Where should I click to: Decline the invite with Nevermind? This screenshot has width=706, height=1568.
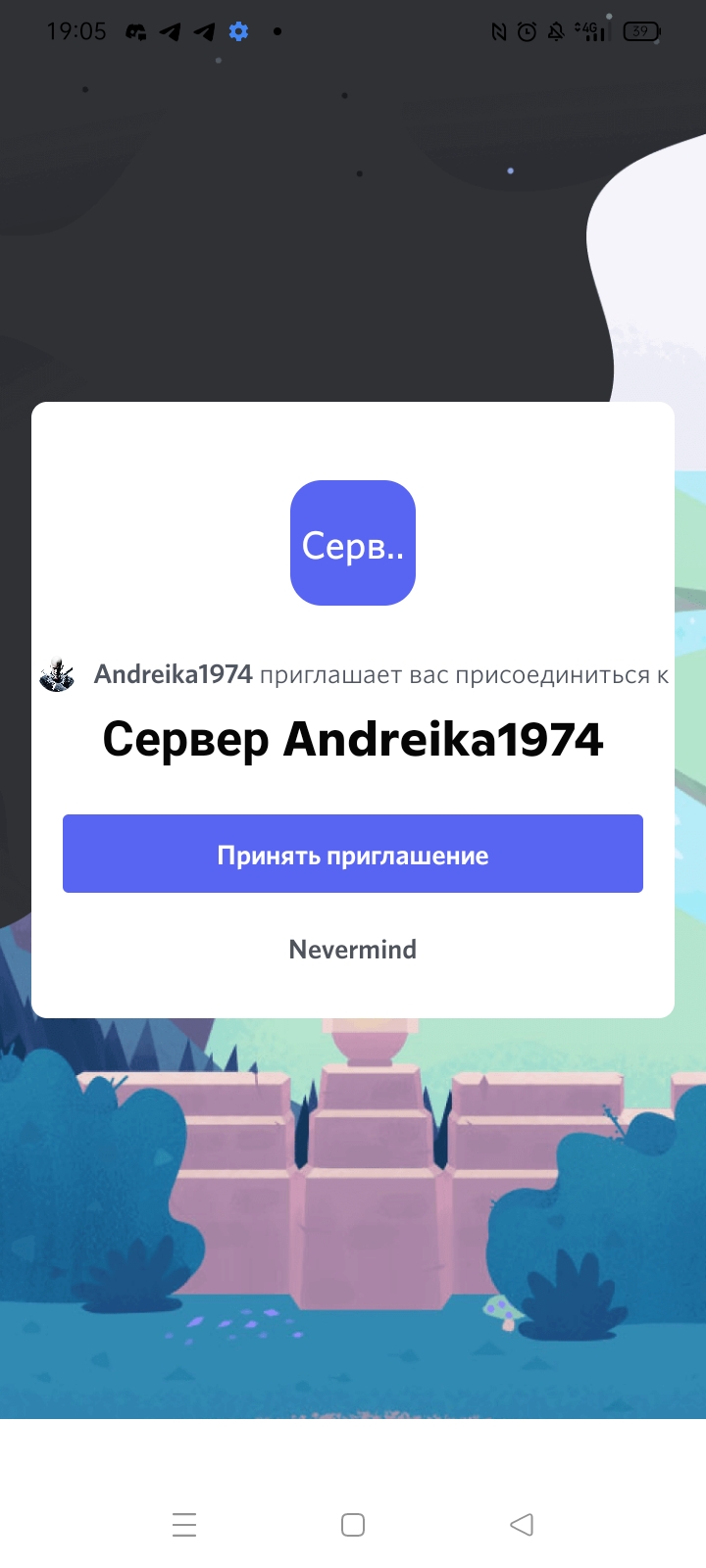point(353,949)
